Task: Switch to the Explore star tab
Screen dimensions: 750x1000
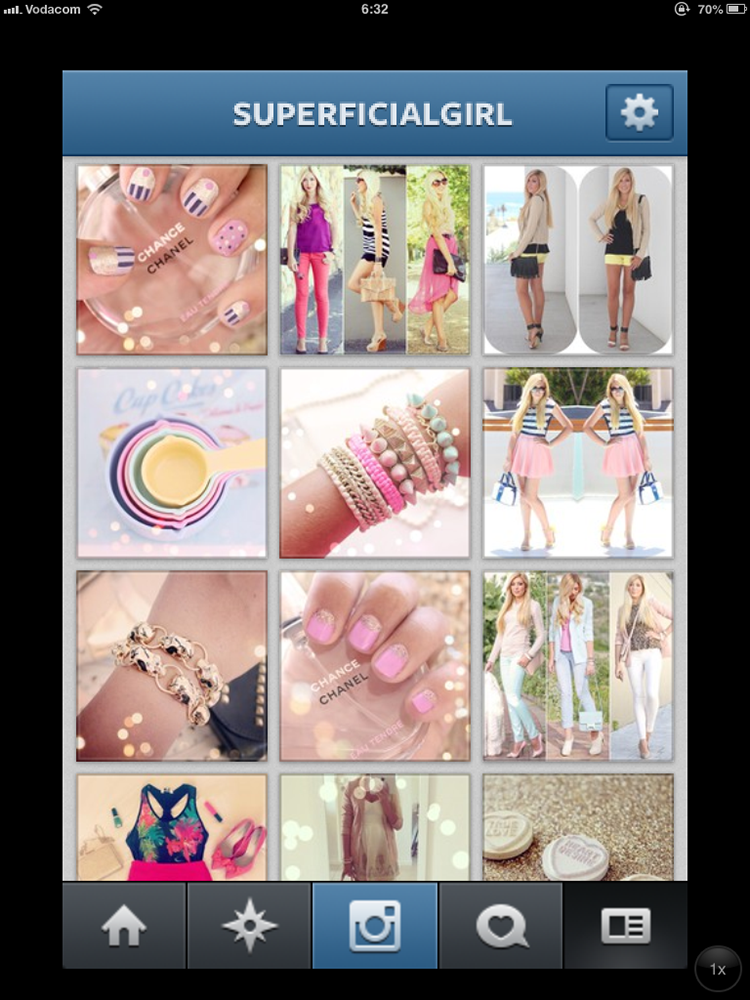Action: (x=249, y=926)
